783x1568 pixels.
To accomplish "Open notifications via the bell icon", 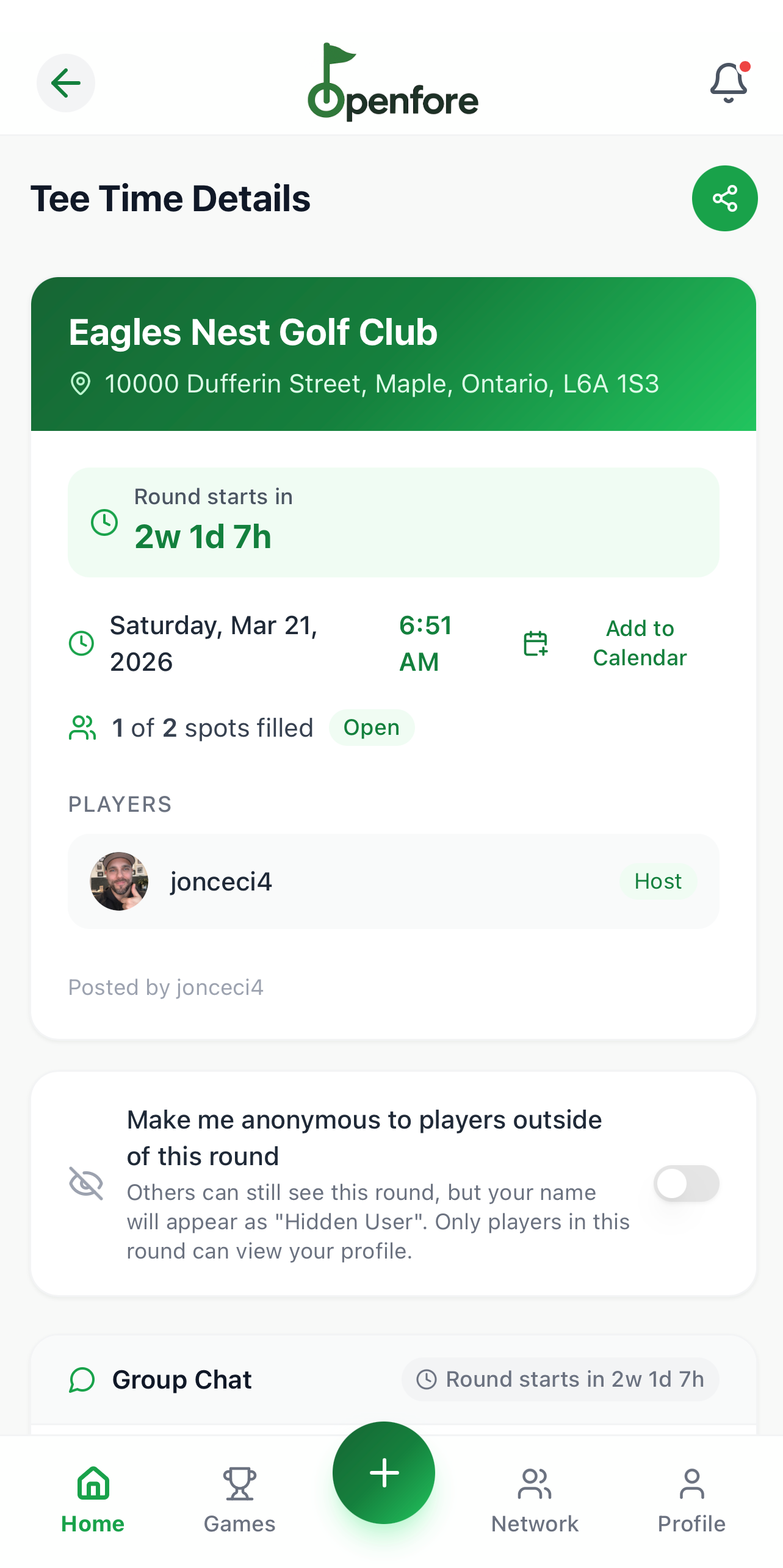I will [728, 82].
